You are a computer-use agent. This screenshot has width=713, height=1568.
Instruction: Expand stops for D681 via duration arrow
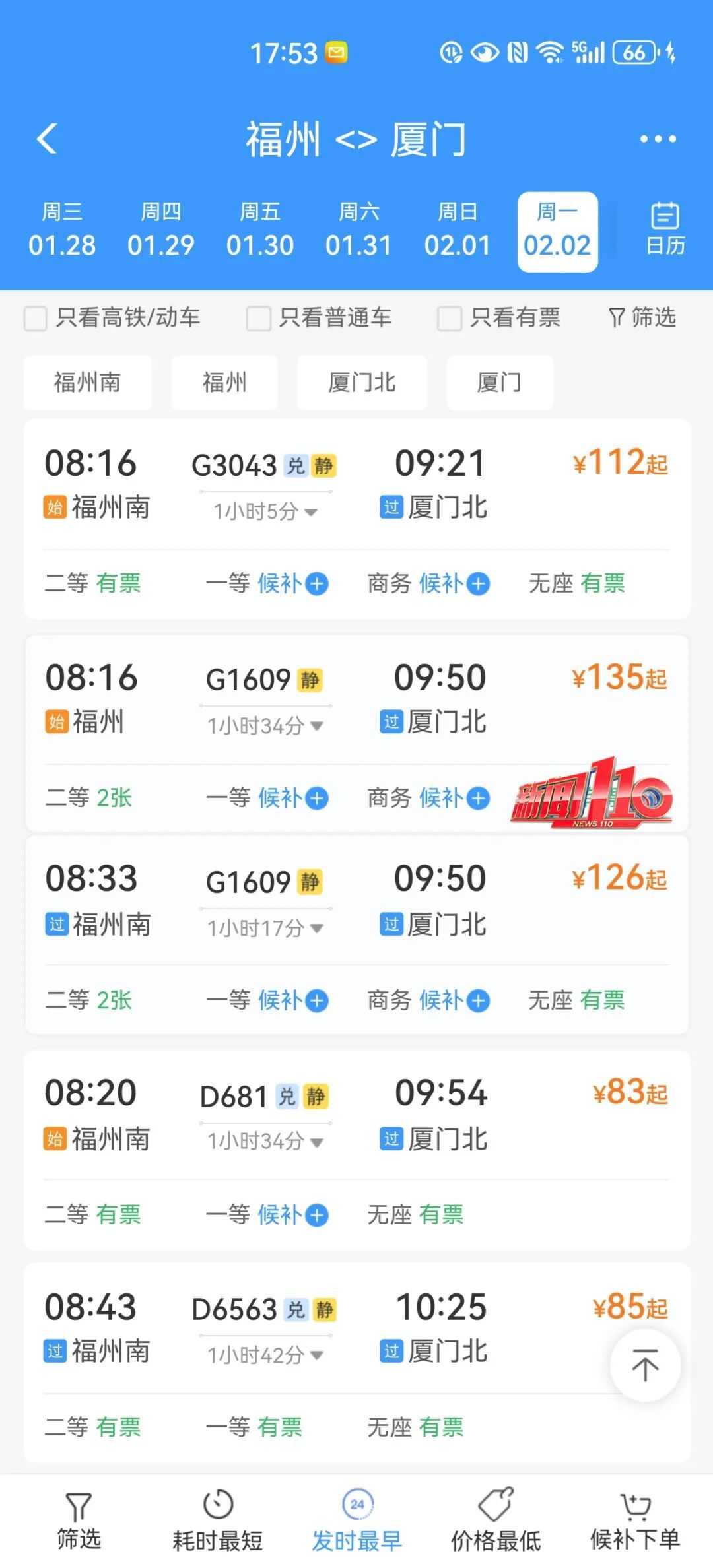(316, 1142)
